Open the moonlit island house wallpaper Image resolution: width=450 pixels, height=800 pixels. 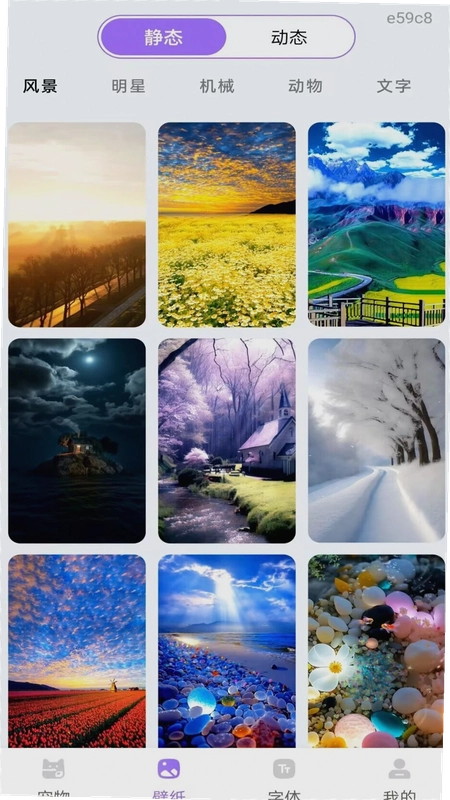point(77,441)
